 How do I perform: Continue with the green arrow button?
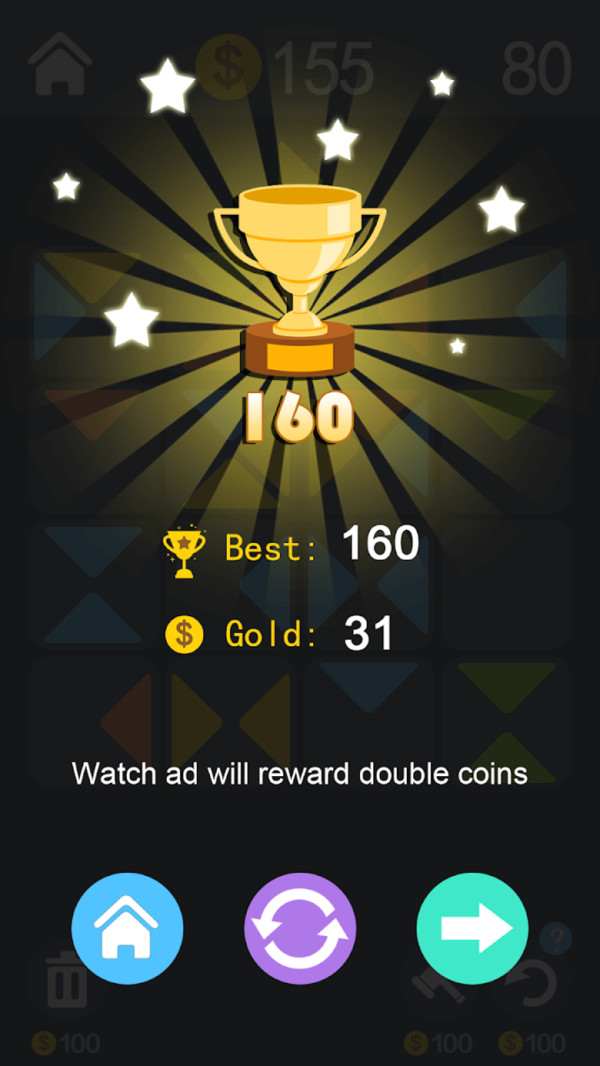tap(472, 928)
